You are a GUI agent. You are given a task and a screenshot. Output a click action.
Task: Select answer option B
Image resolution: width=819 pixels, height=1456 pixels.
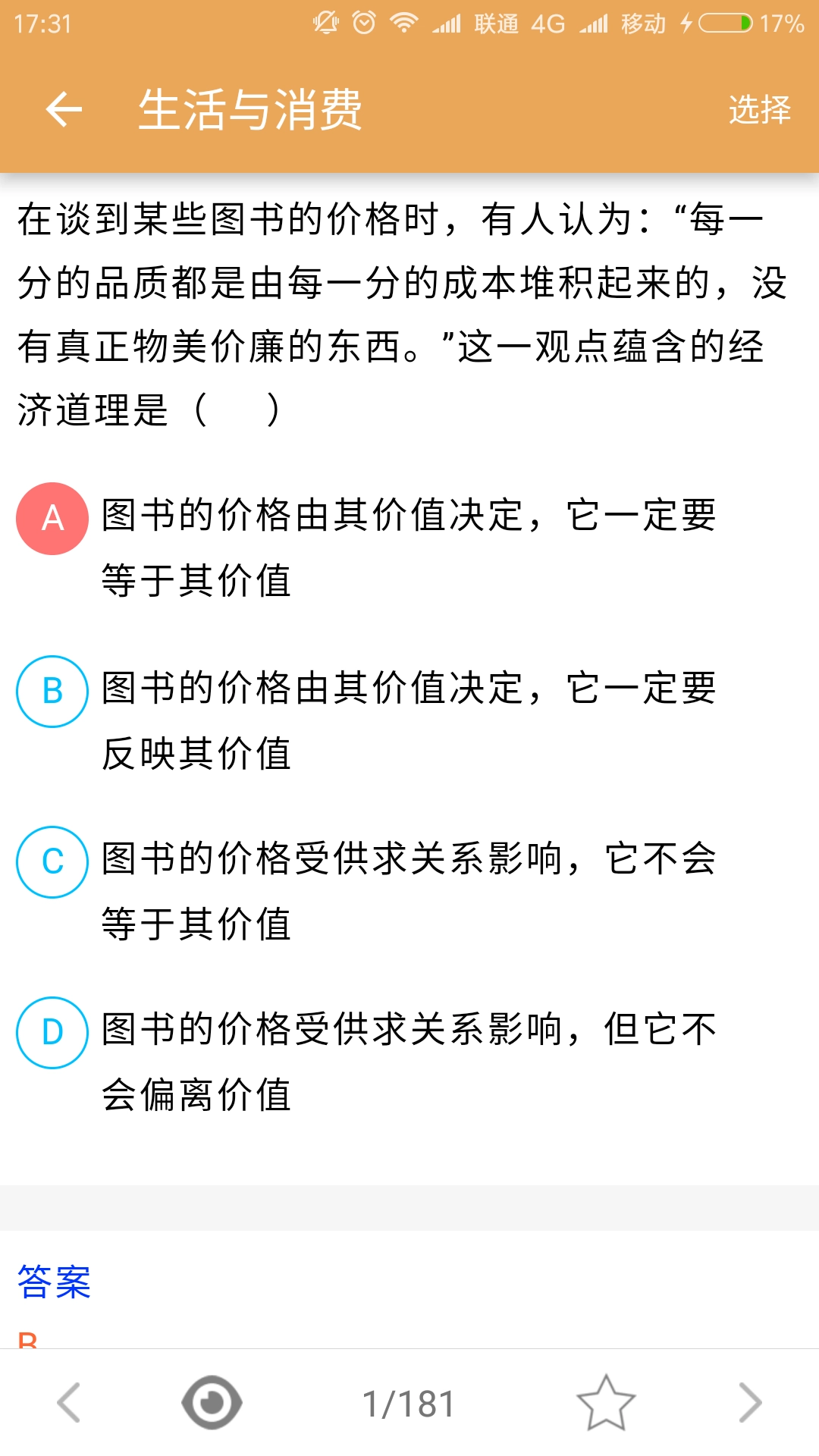click(x=52, y=690)
